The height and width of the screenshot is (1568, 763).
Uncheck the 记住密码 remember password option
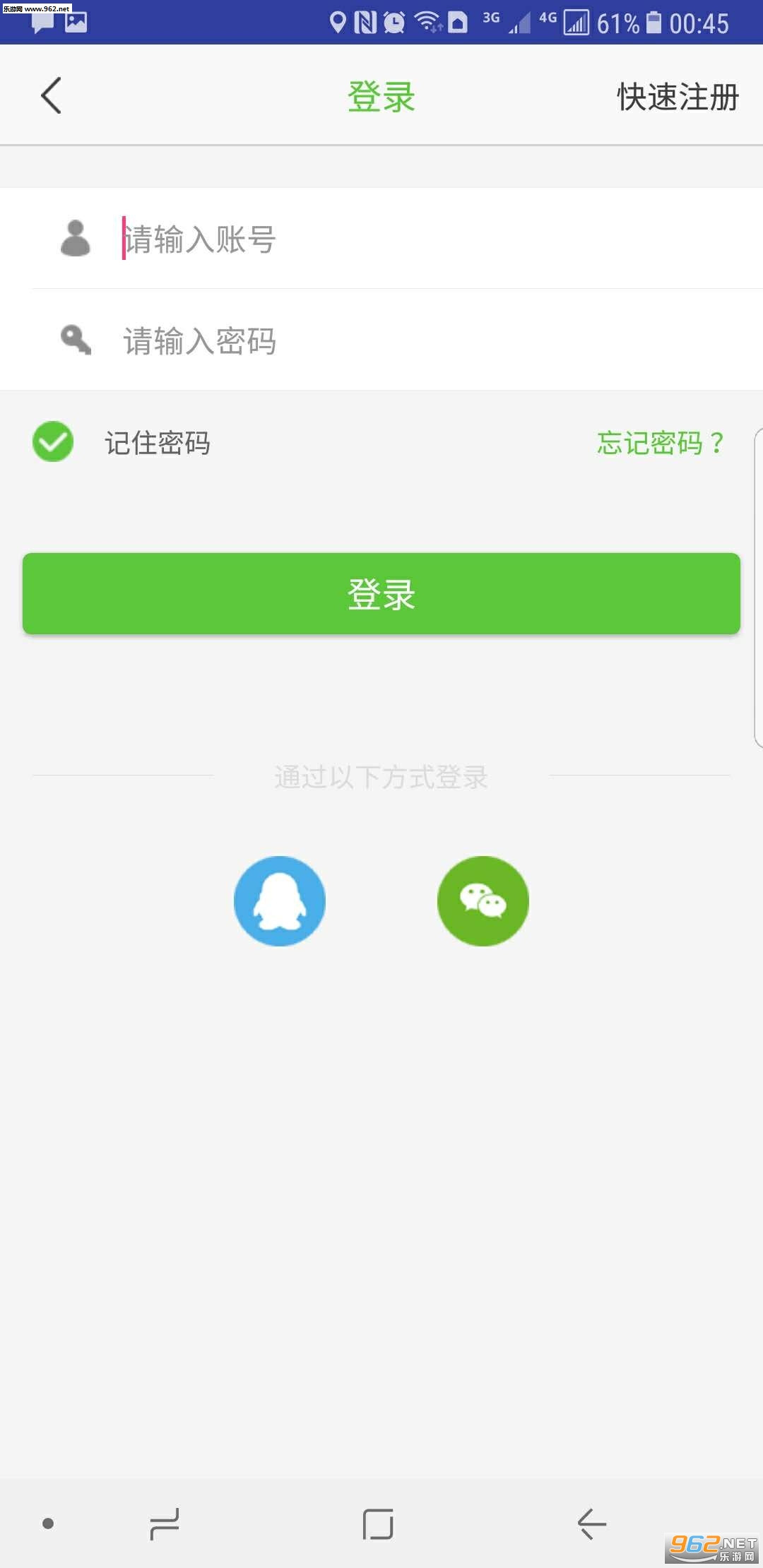click(x=54, y=442)
